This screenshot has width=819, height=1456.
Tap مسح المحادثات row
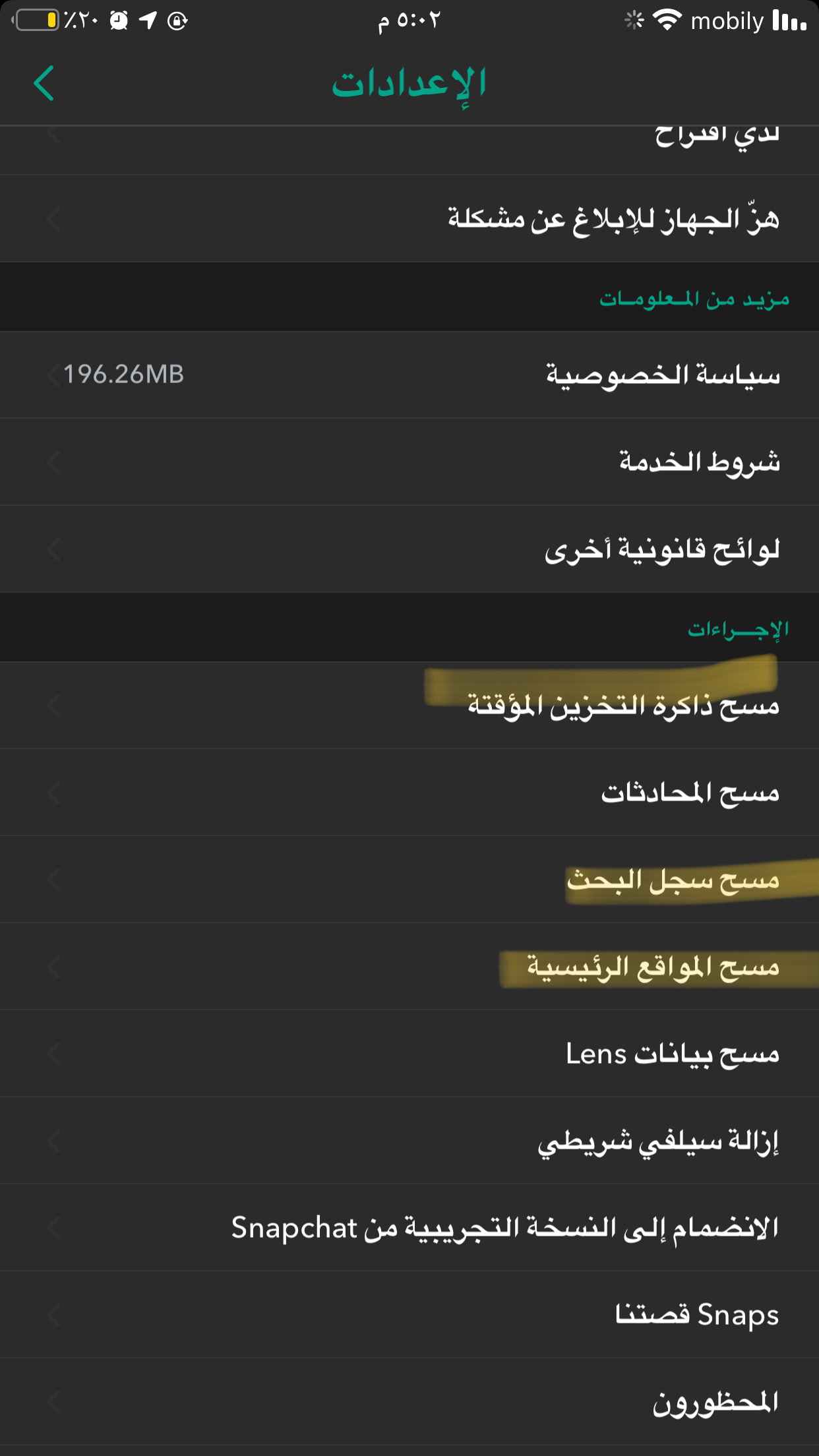pyautogui.click(x=409, y=793)
